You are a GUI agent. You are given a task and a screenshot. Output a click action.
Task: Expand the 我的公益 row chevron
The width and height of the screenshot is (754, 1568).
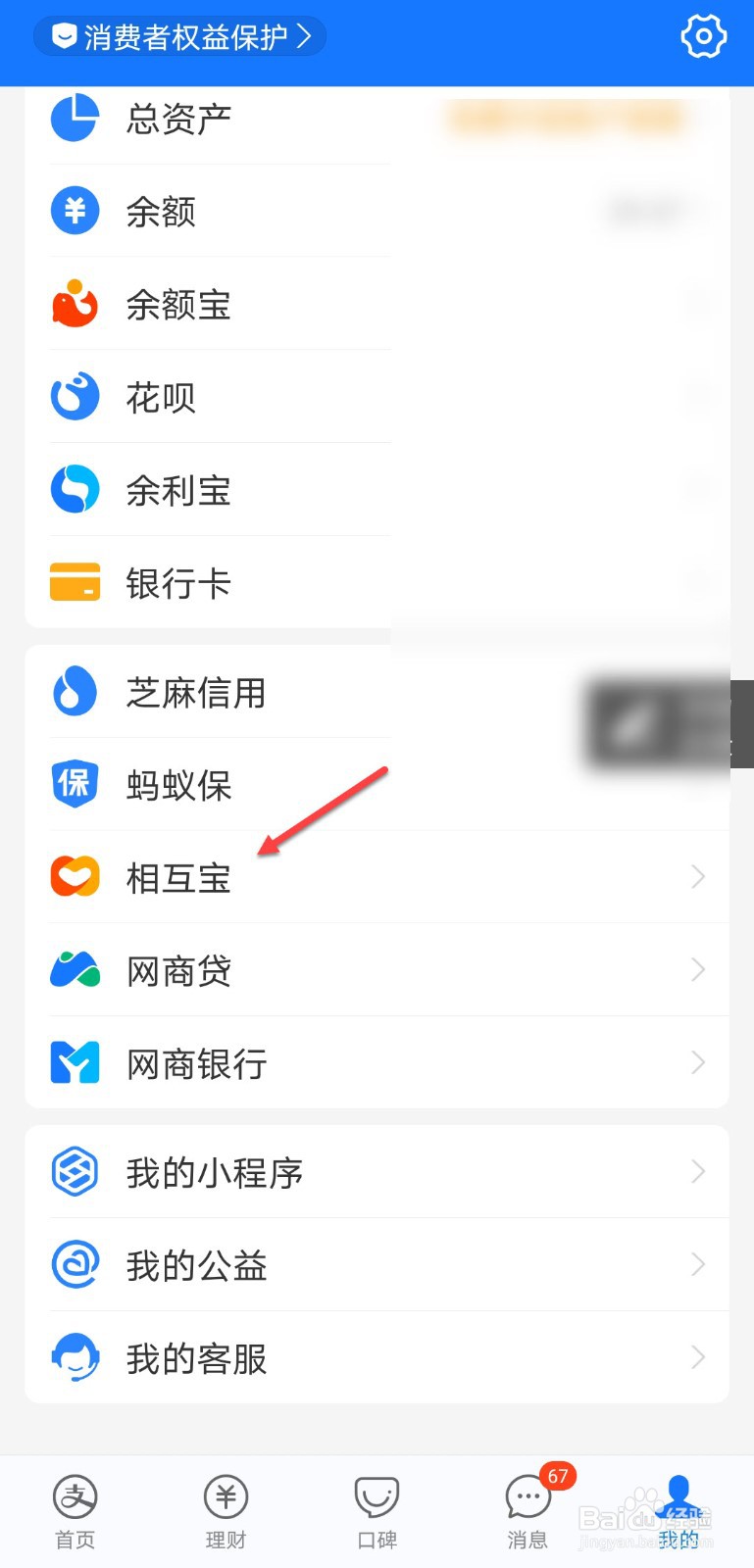pyautogui.click(x=697, y=1264)
